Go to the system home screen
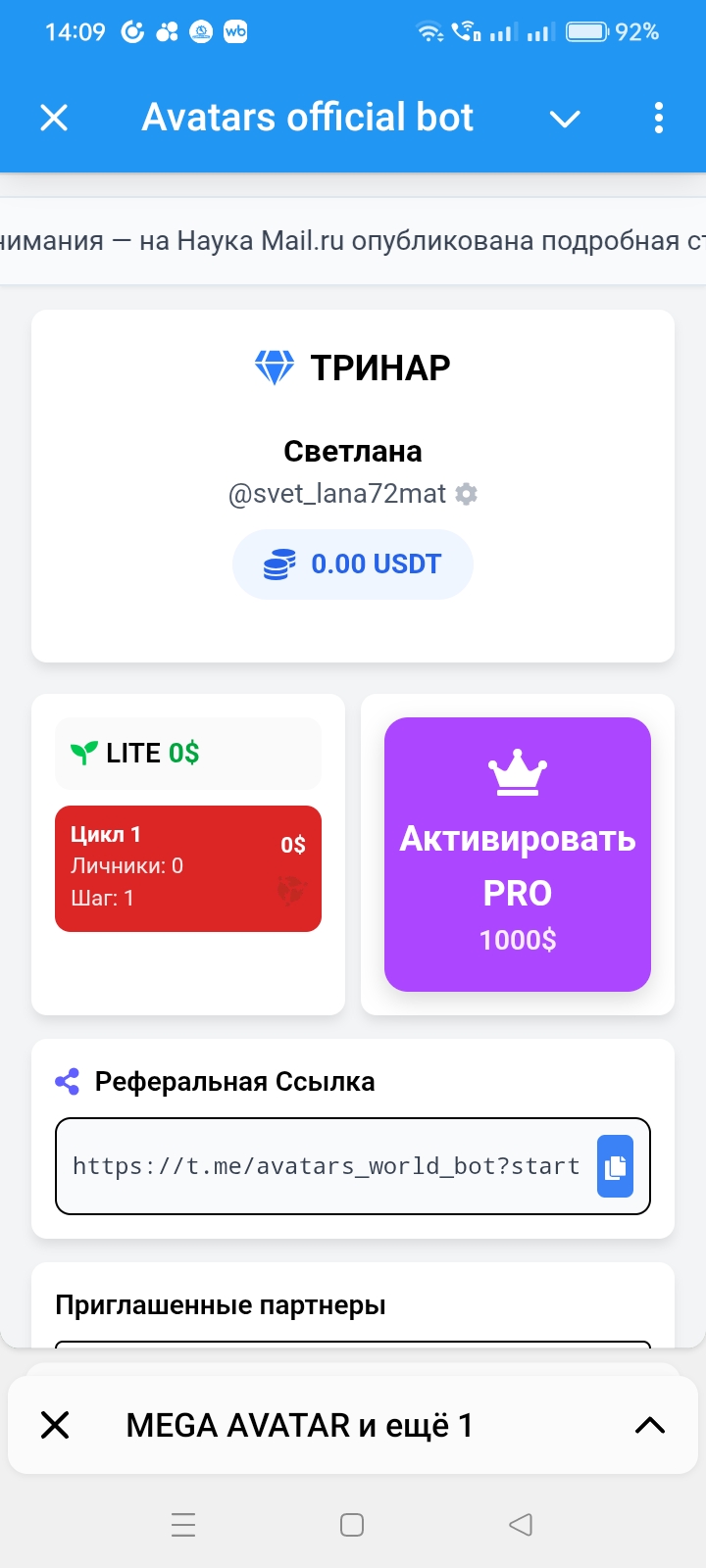The width and height of the screenshot is (706, 1568). point(352,1525)
